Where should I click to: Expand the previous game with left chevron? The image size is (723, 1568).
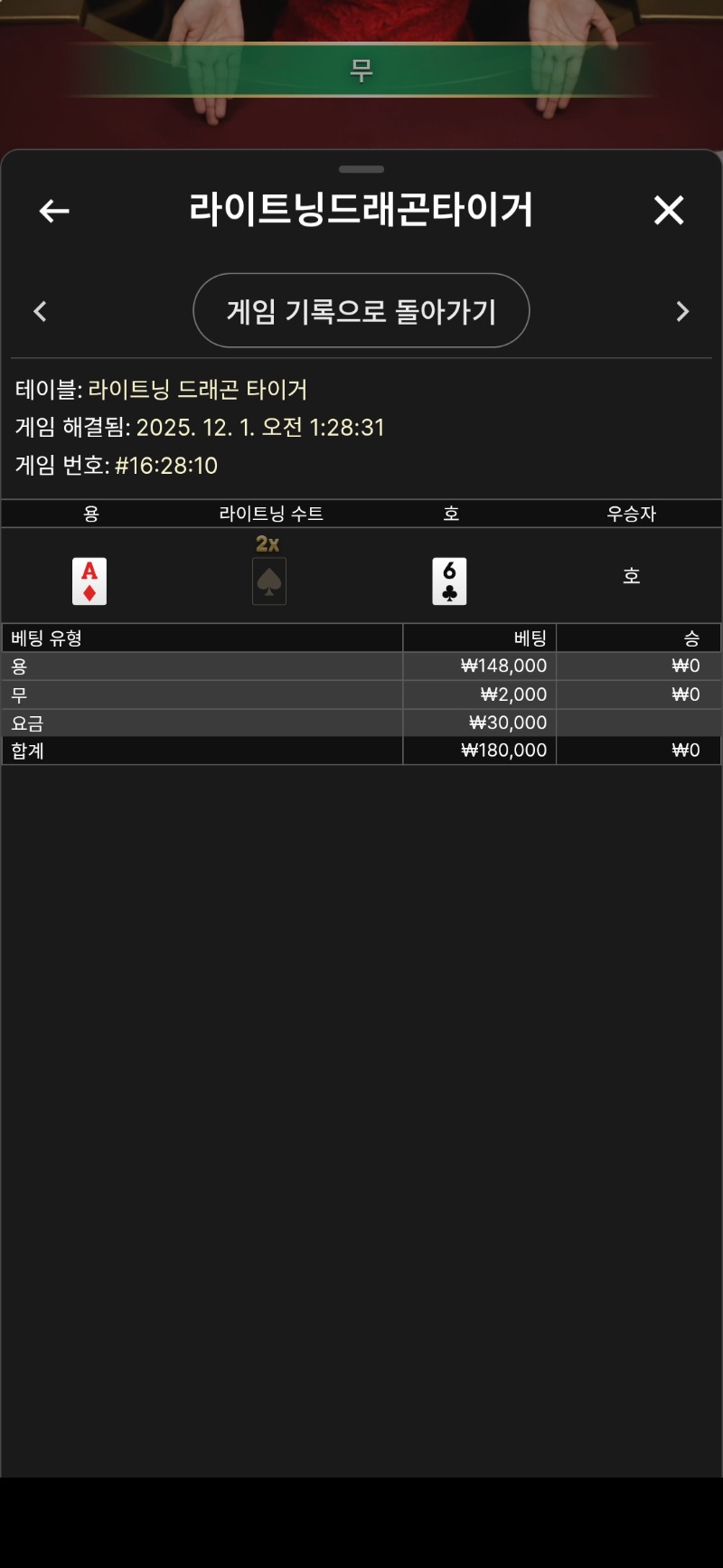point(40,311)
